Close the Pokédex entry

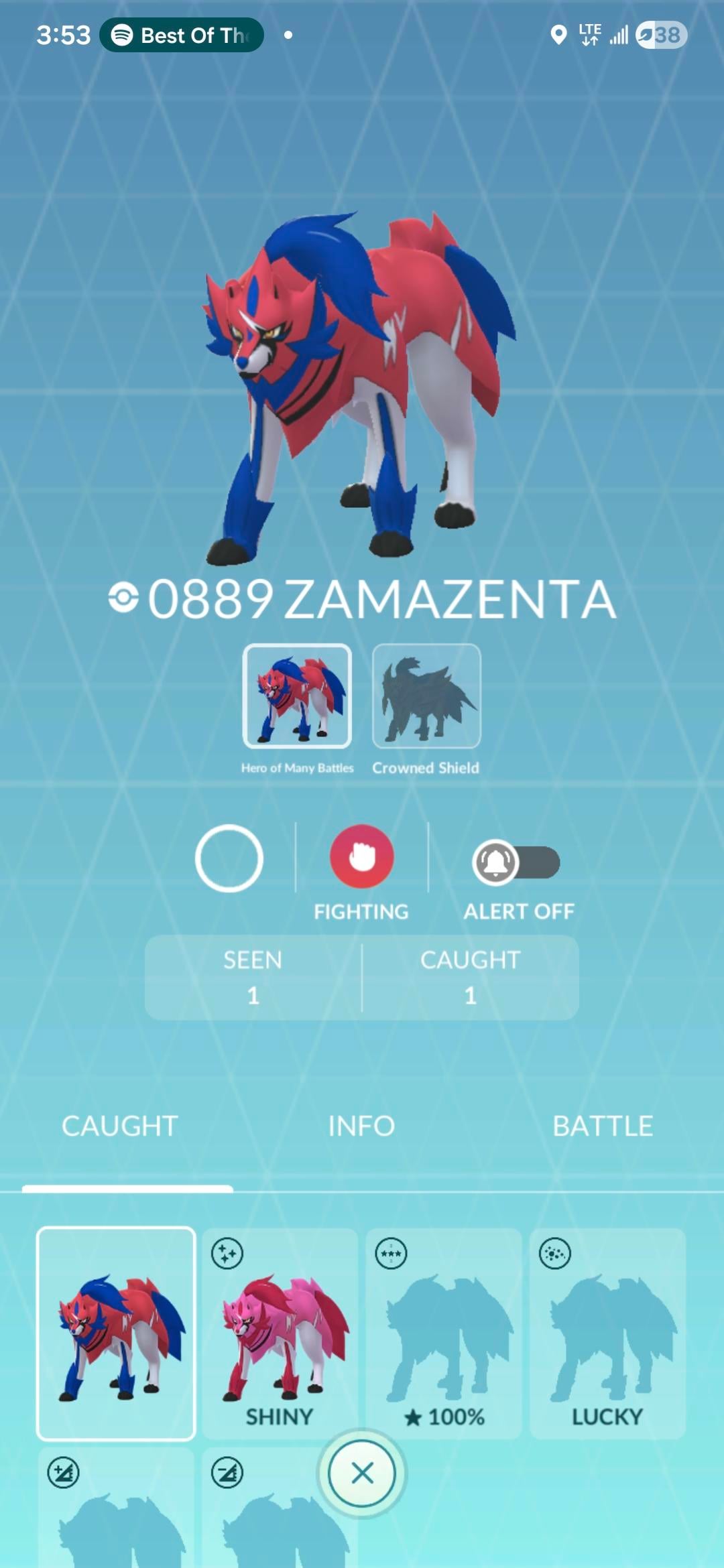point(362,1473)
